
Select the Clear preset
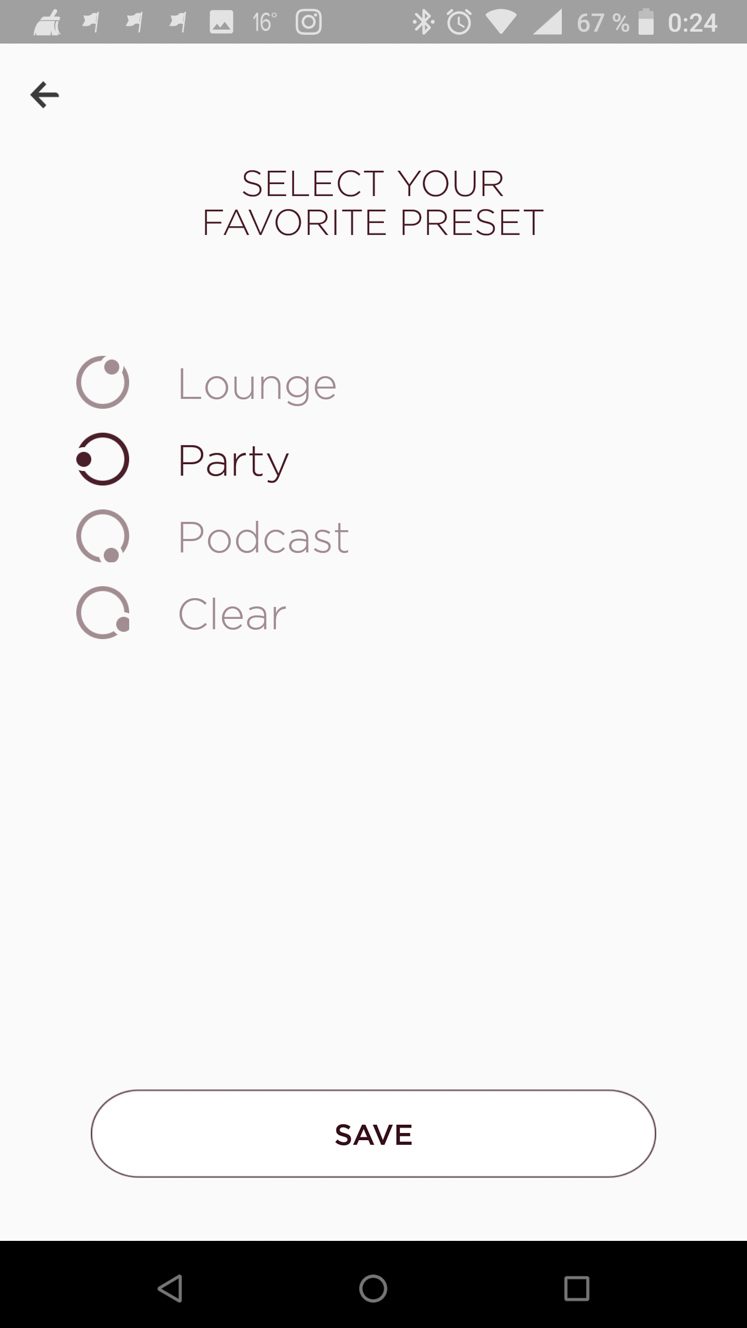(182, 613)
